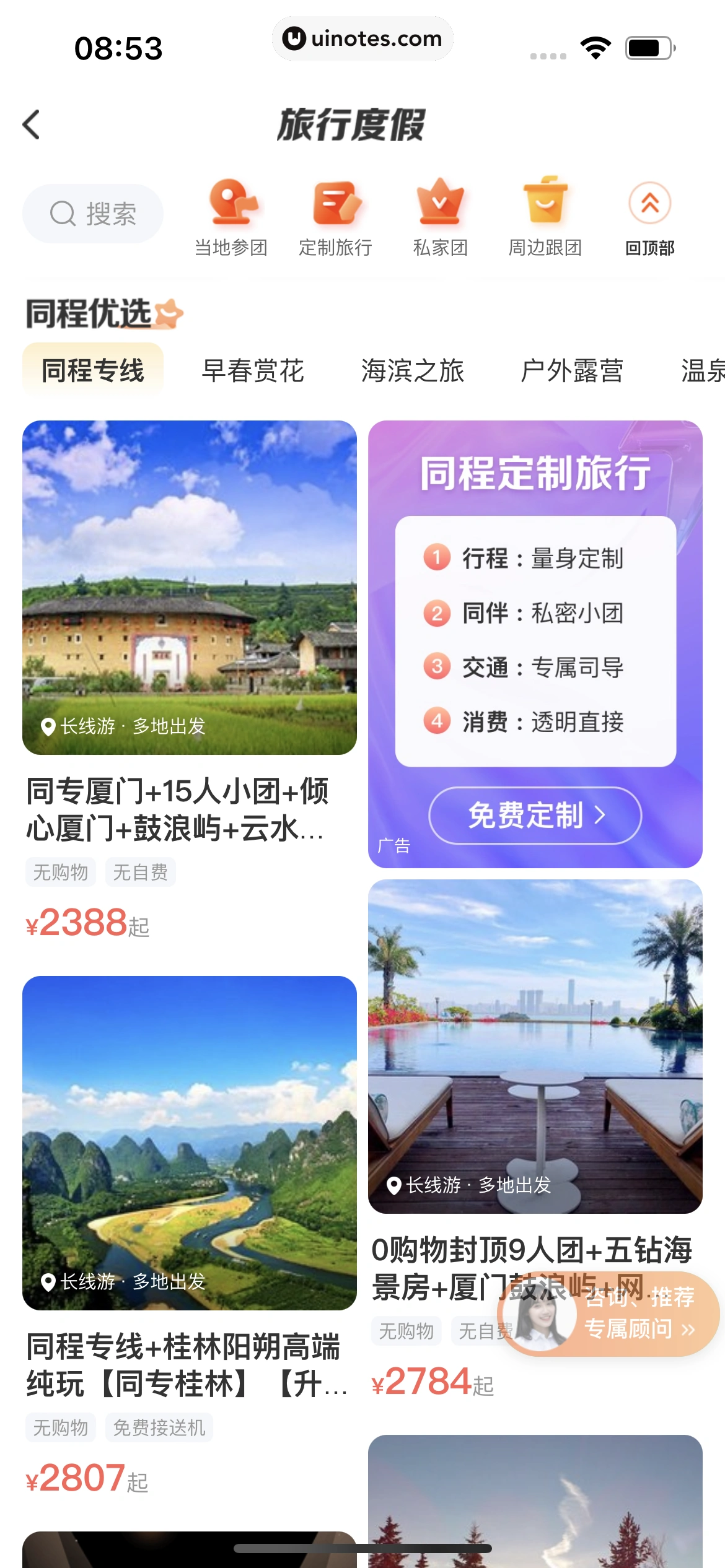Select the 同程专线 tab
This screenshot has height=1568, width=725.
coord(93,370)
